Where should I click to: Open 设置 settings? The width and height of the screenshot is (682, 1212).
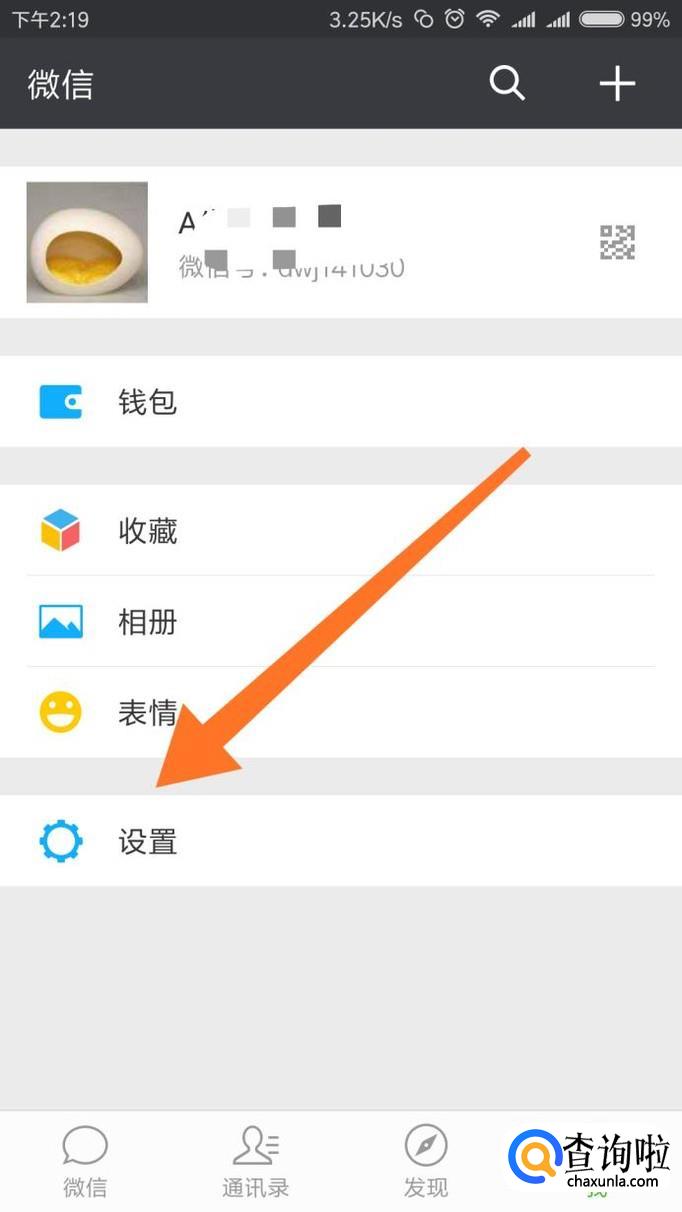(341, 841)
